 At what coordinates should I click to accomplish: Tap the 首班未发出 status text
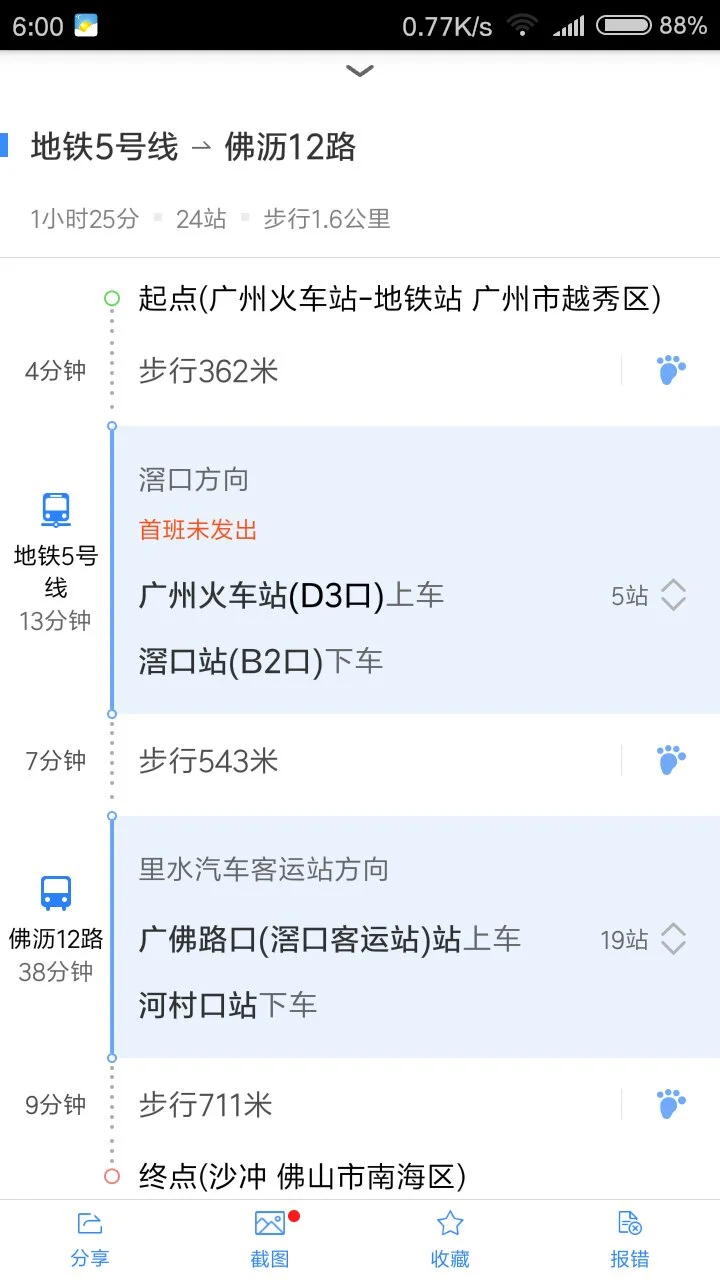pos(196,530)
